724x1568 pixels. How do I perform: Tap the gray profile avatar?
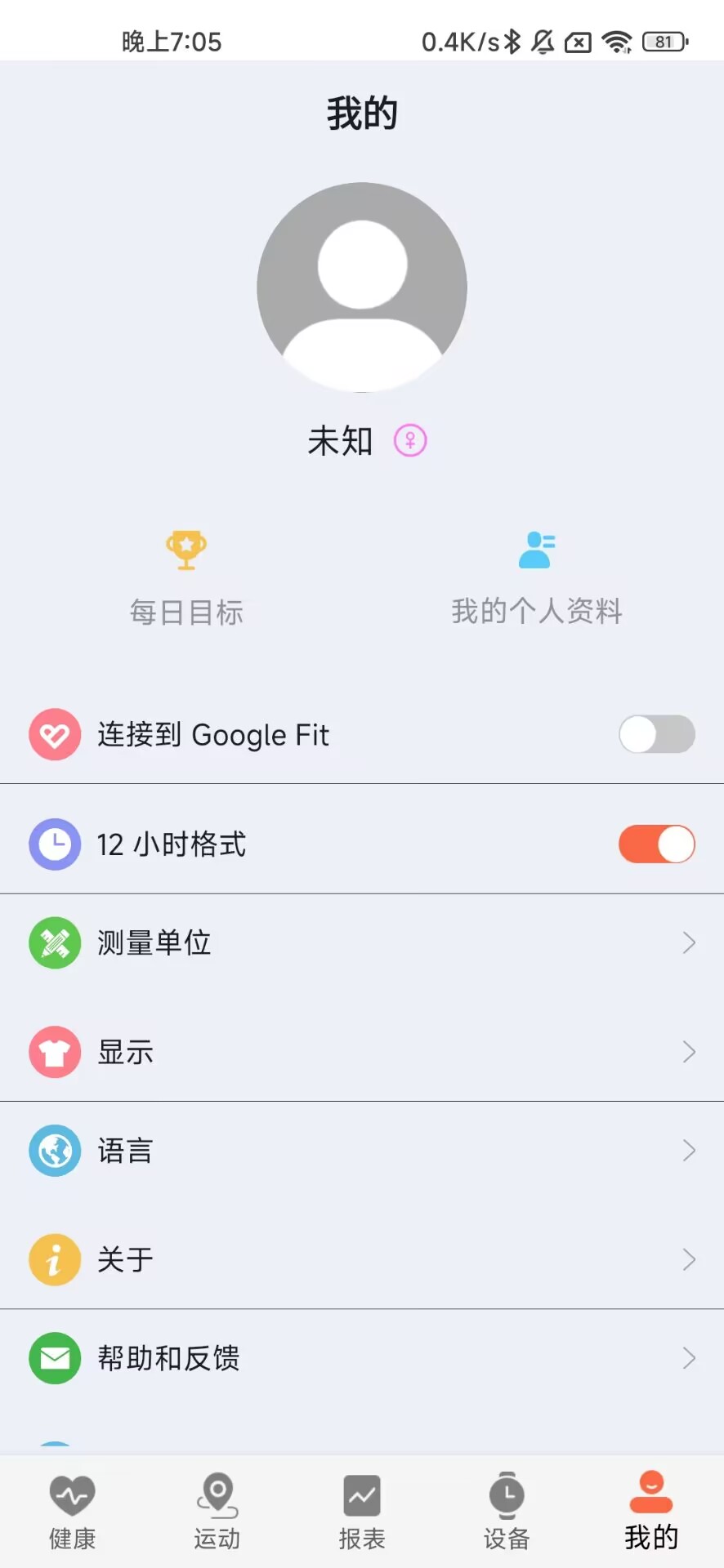pos(362,287)
